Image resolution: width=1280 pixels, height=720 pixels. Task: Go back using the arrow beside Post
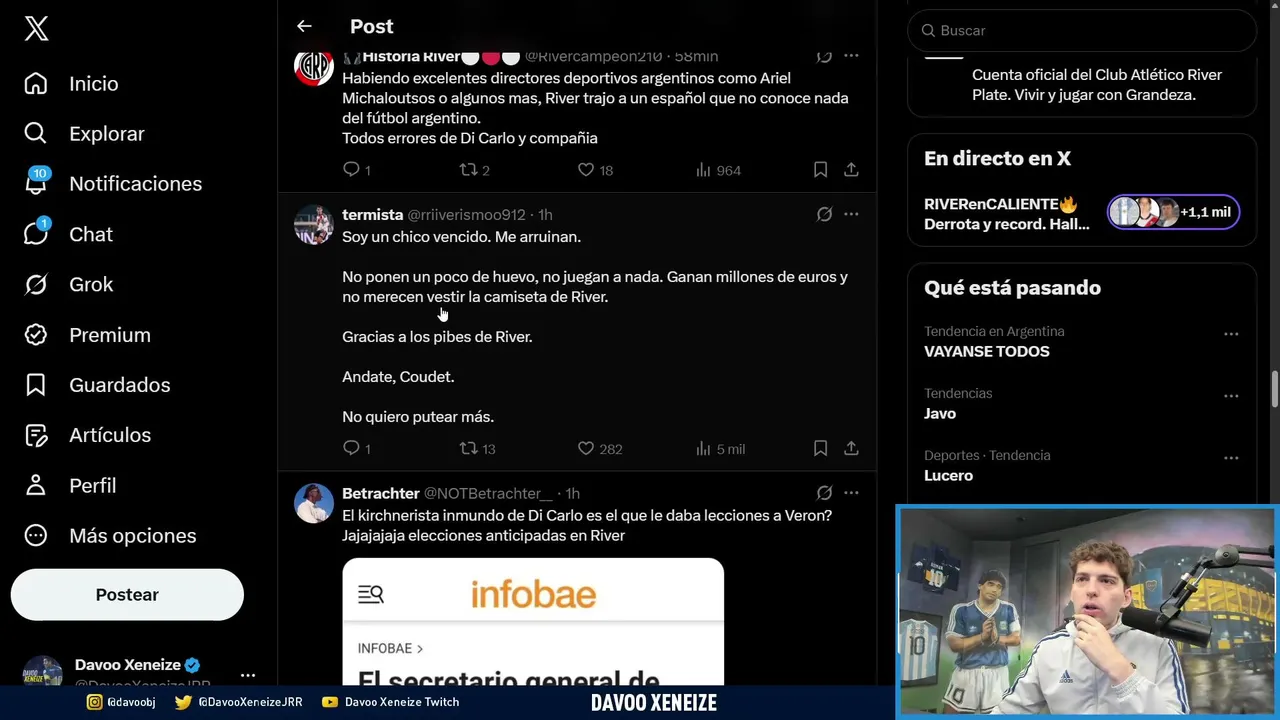coord(304,26)
